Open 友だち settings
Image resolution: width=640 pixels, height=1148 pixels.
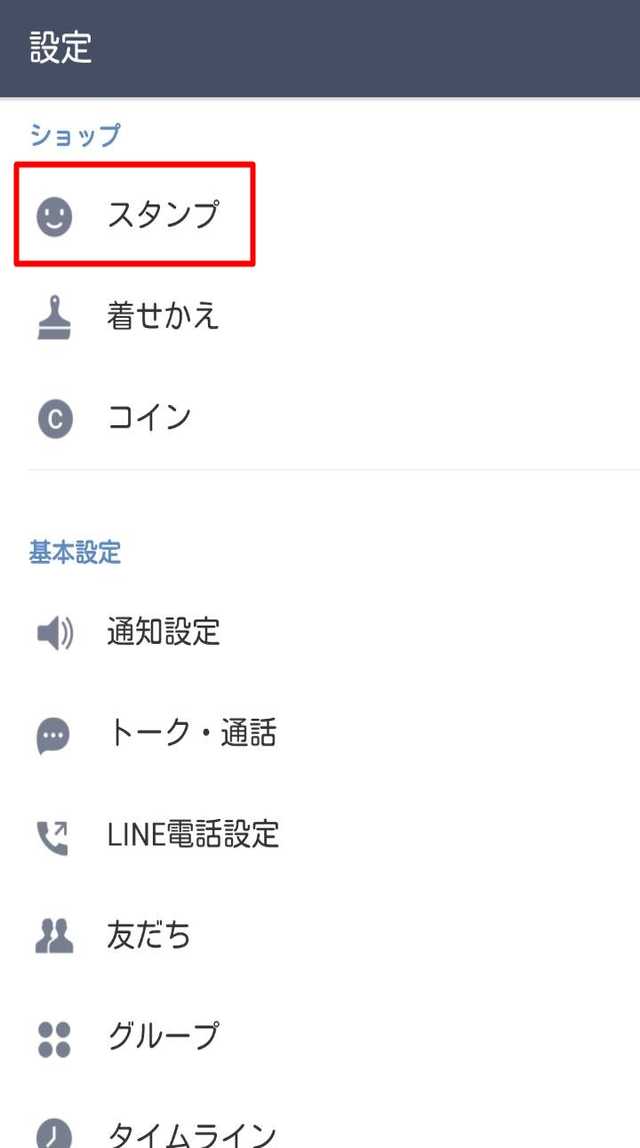(x=320, y=935)
